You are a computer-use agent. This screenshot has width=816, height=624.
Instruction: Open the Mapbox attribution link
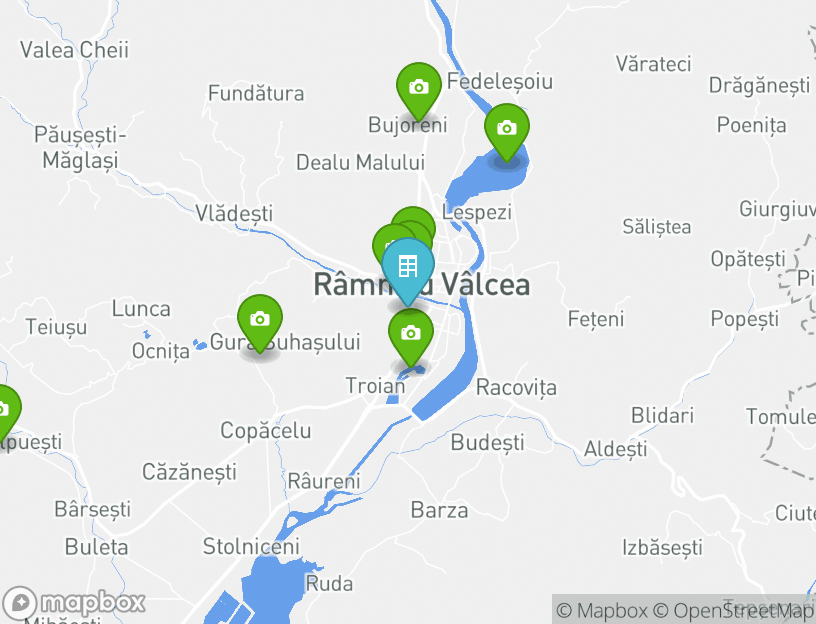coord(602,610)
